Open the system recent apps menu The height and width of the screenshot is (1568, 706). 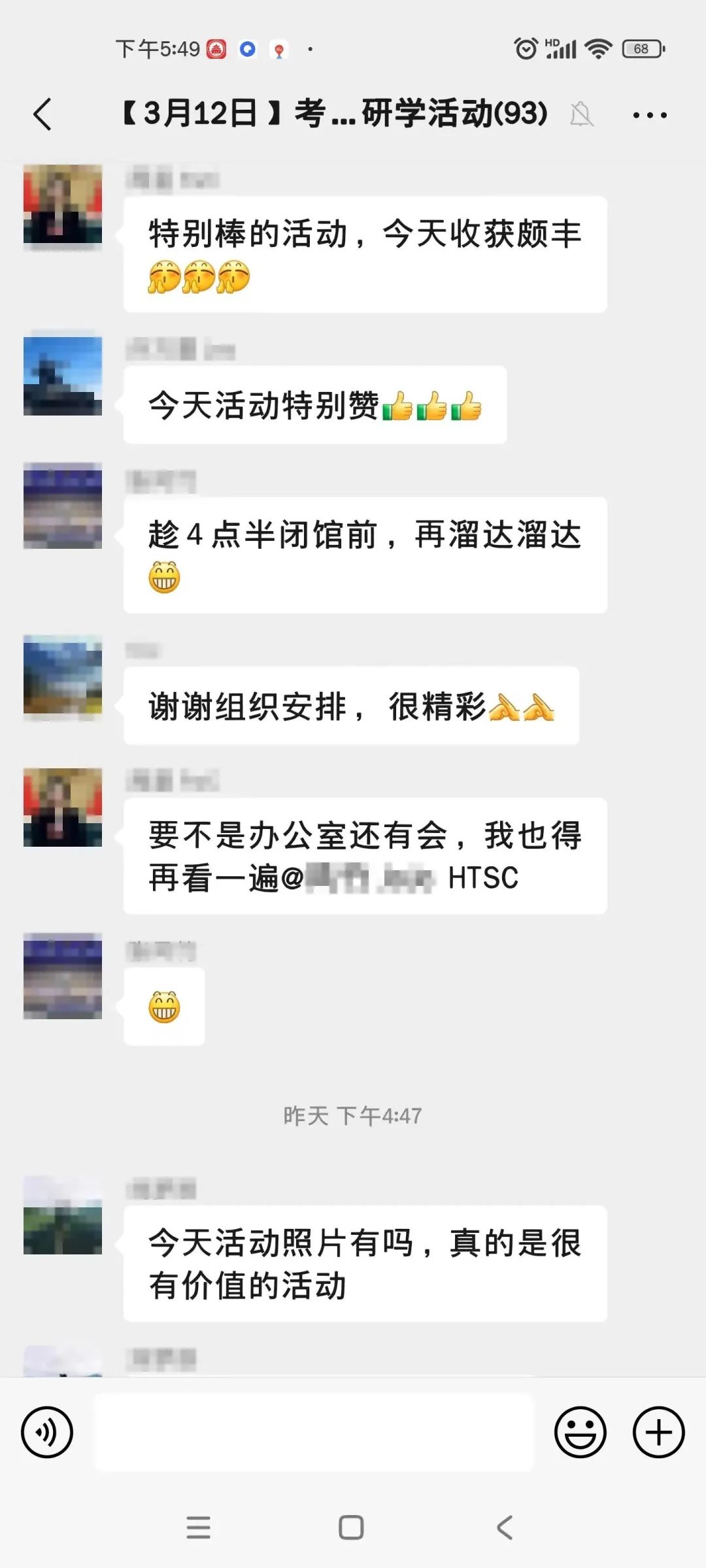198,1527
